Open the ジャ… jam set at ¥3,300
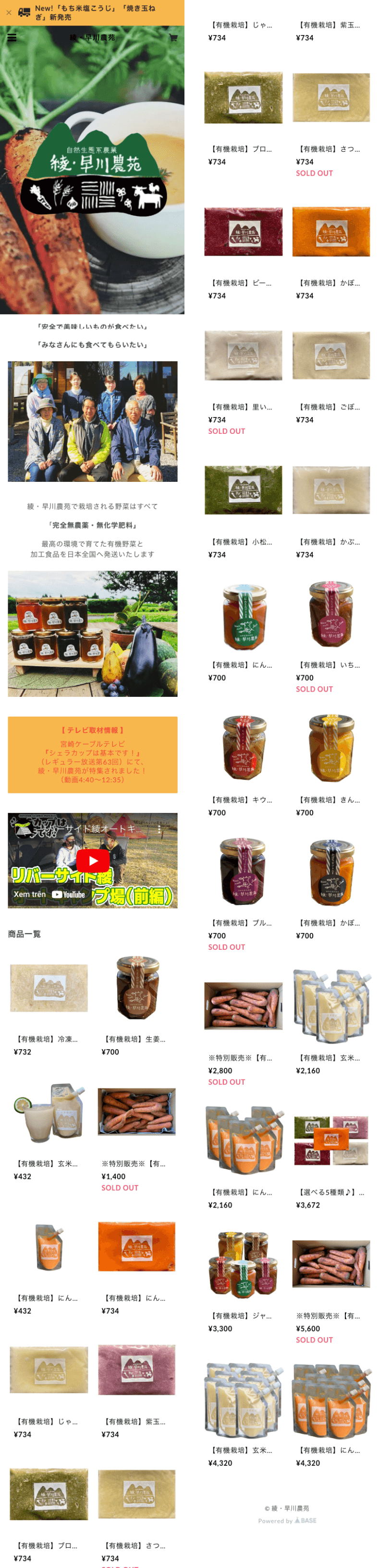Viewport: 379px width, 1568px height. (x=243, y=1265)
